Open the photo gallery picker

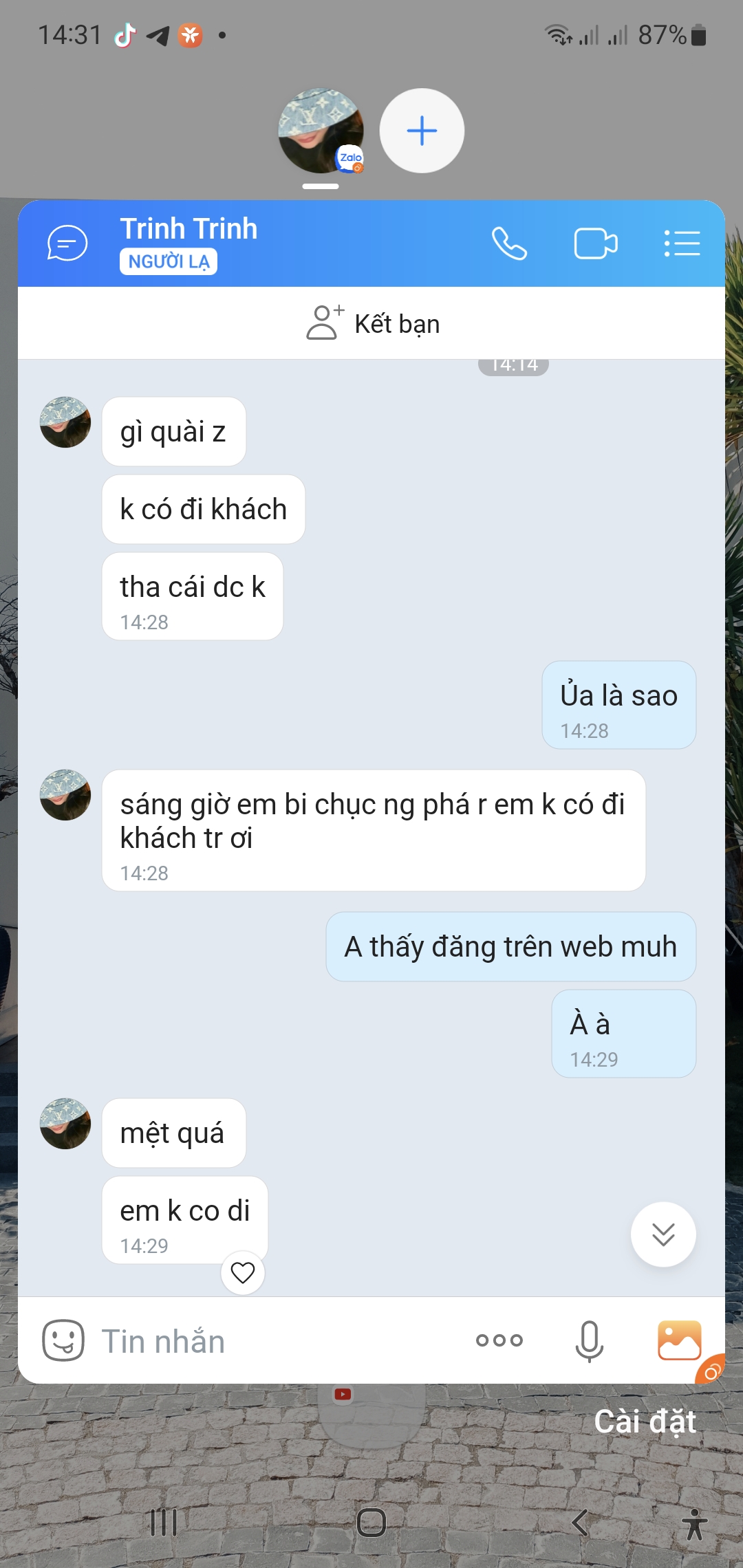[679, 1340]
